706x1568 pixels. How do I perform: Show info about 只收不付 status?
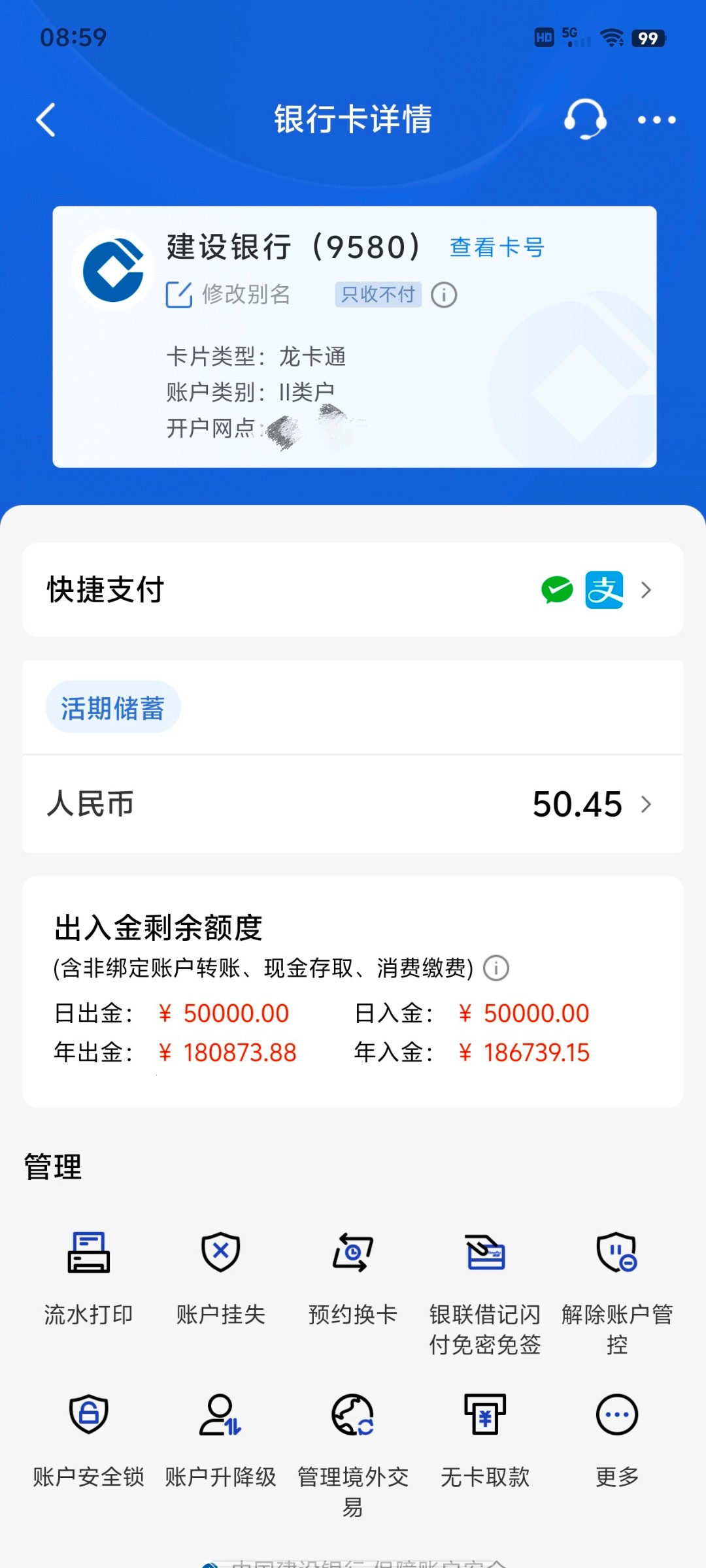445,295
